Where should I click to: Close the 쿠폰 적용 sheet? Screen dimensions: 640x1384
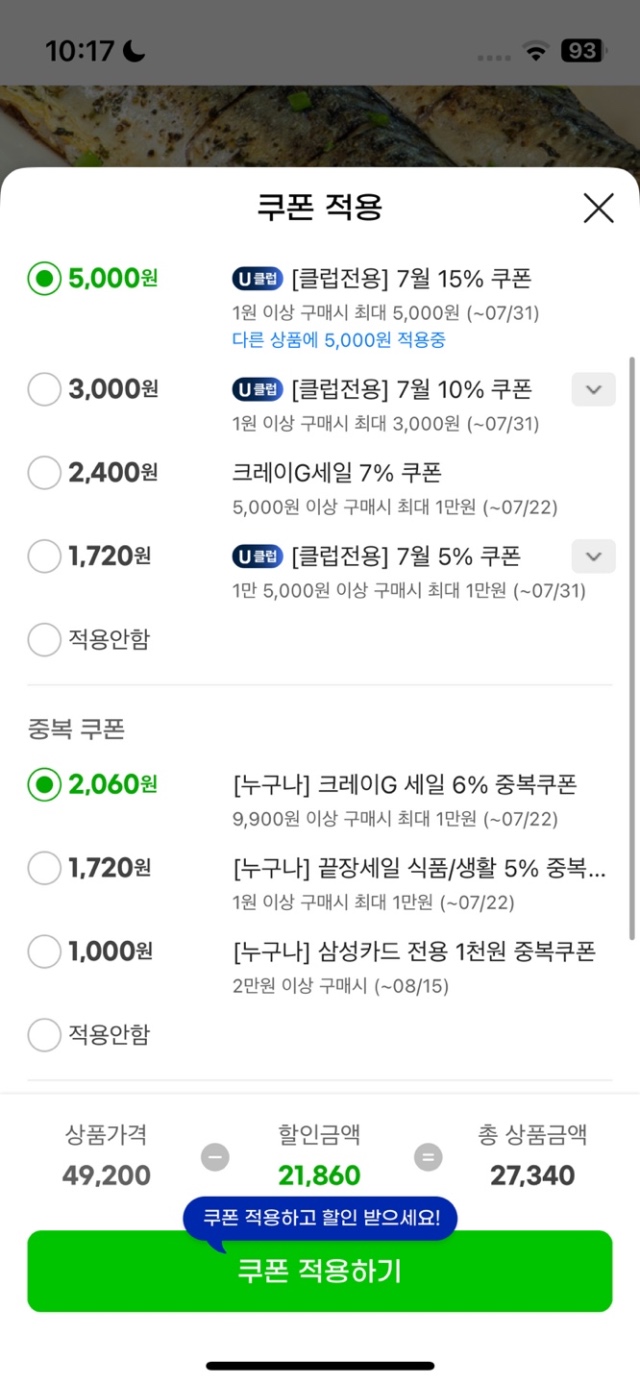pos(598,208)
